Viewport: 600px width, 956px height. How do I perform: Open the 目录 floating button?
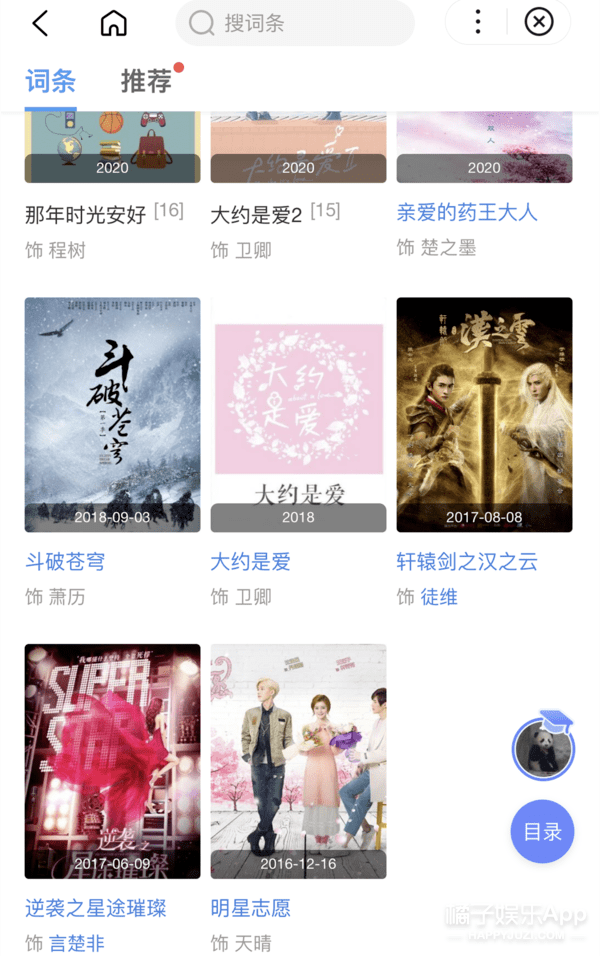[542, 831]
